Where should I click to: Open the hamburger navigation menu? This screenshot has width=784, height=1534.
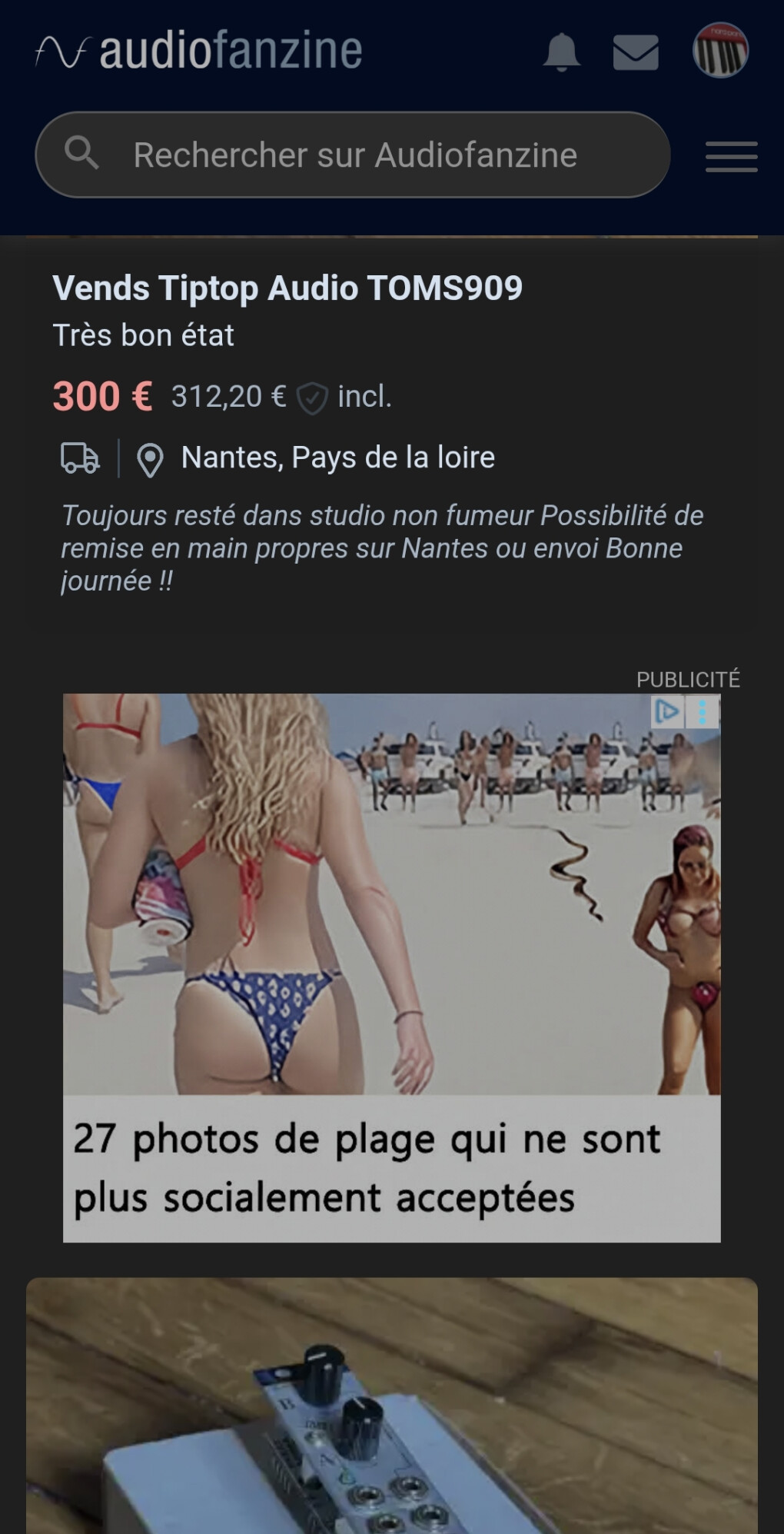pyautogui.click(x=731, y=155)
